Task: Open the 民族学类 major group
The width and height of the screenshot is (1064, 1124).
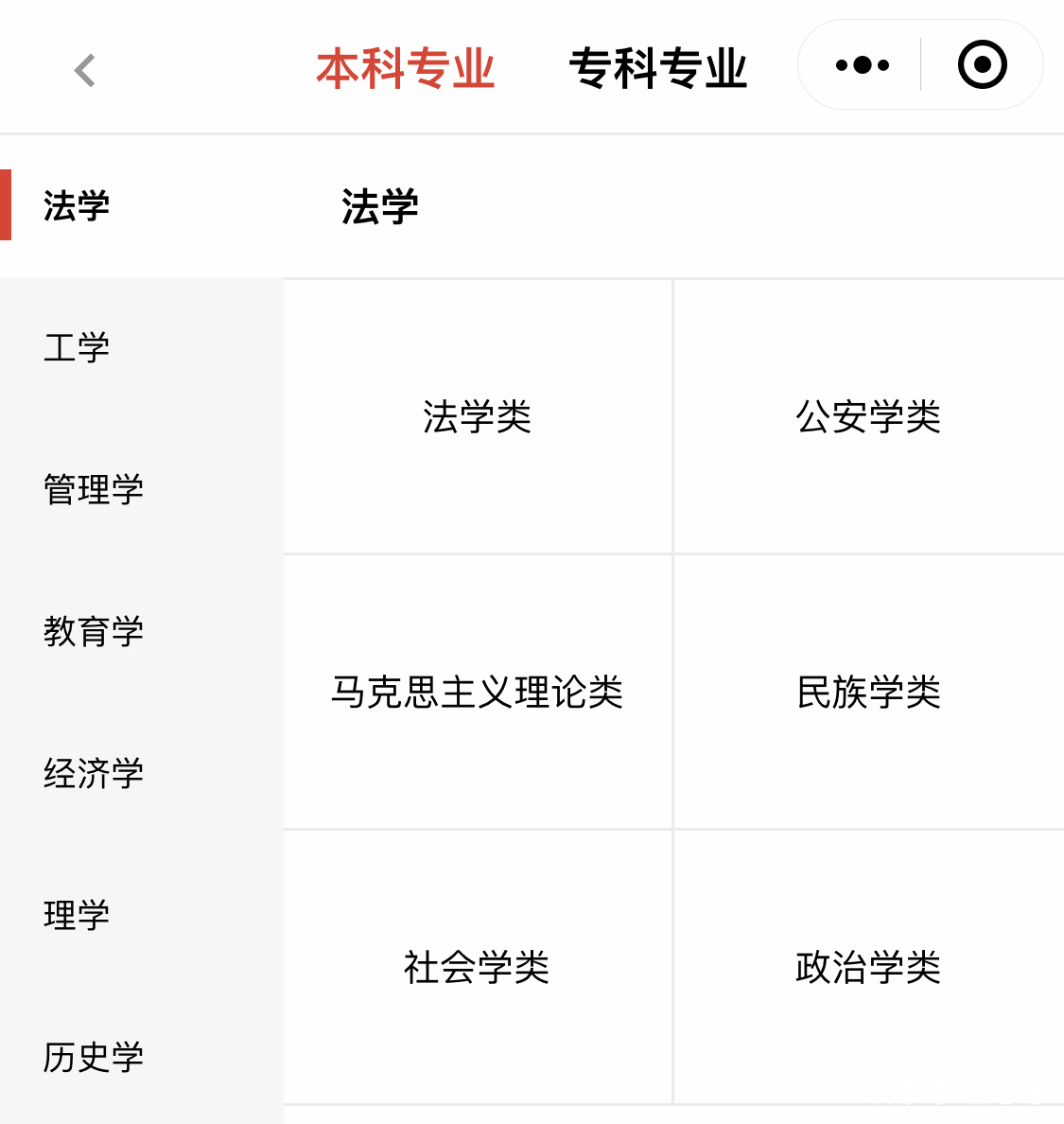Action: 868,693
